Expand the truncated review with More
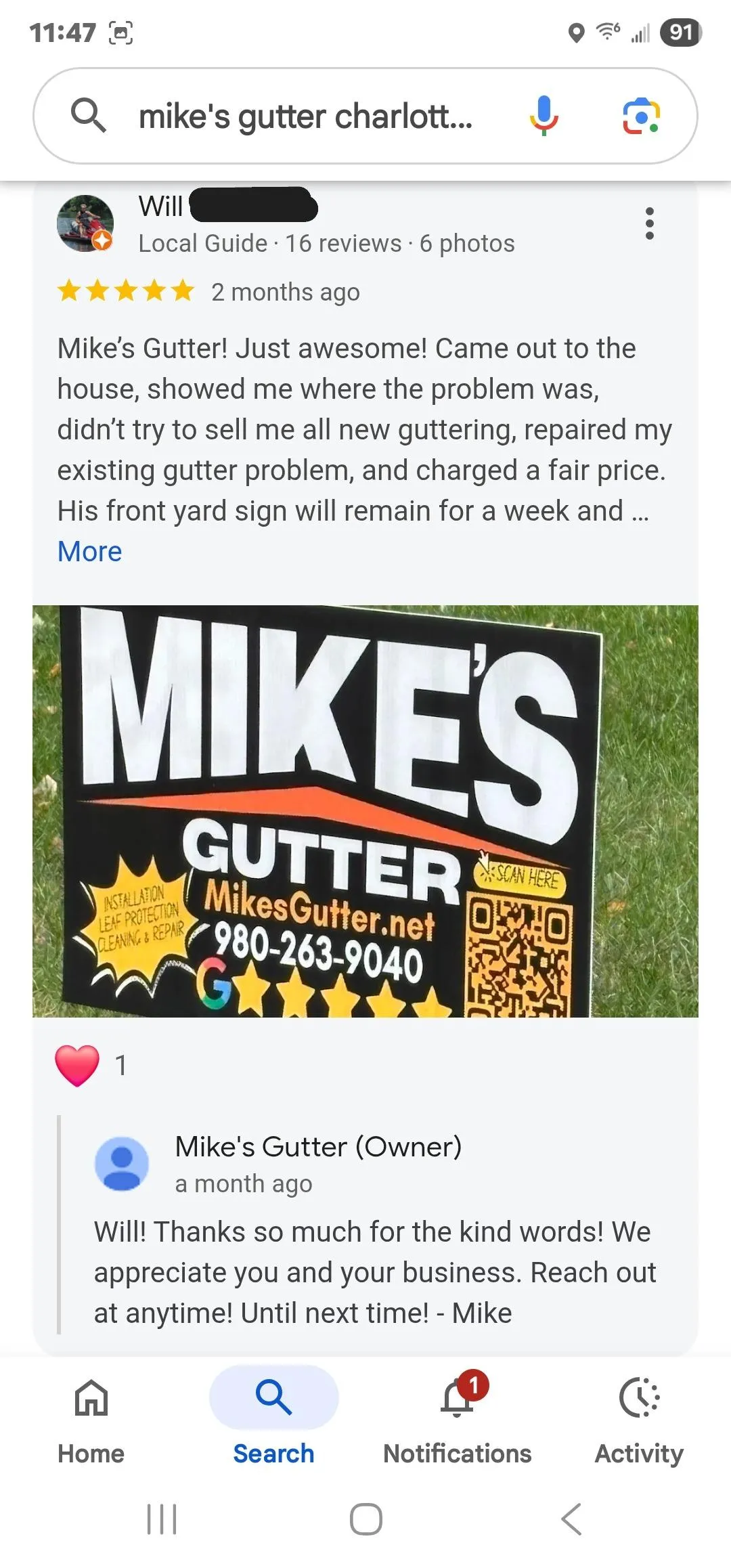 click(89, 552)
